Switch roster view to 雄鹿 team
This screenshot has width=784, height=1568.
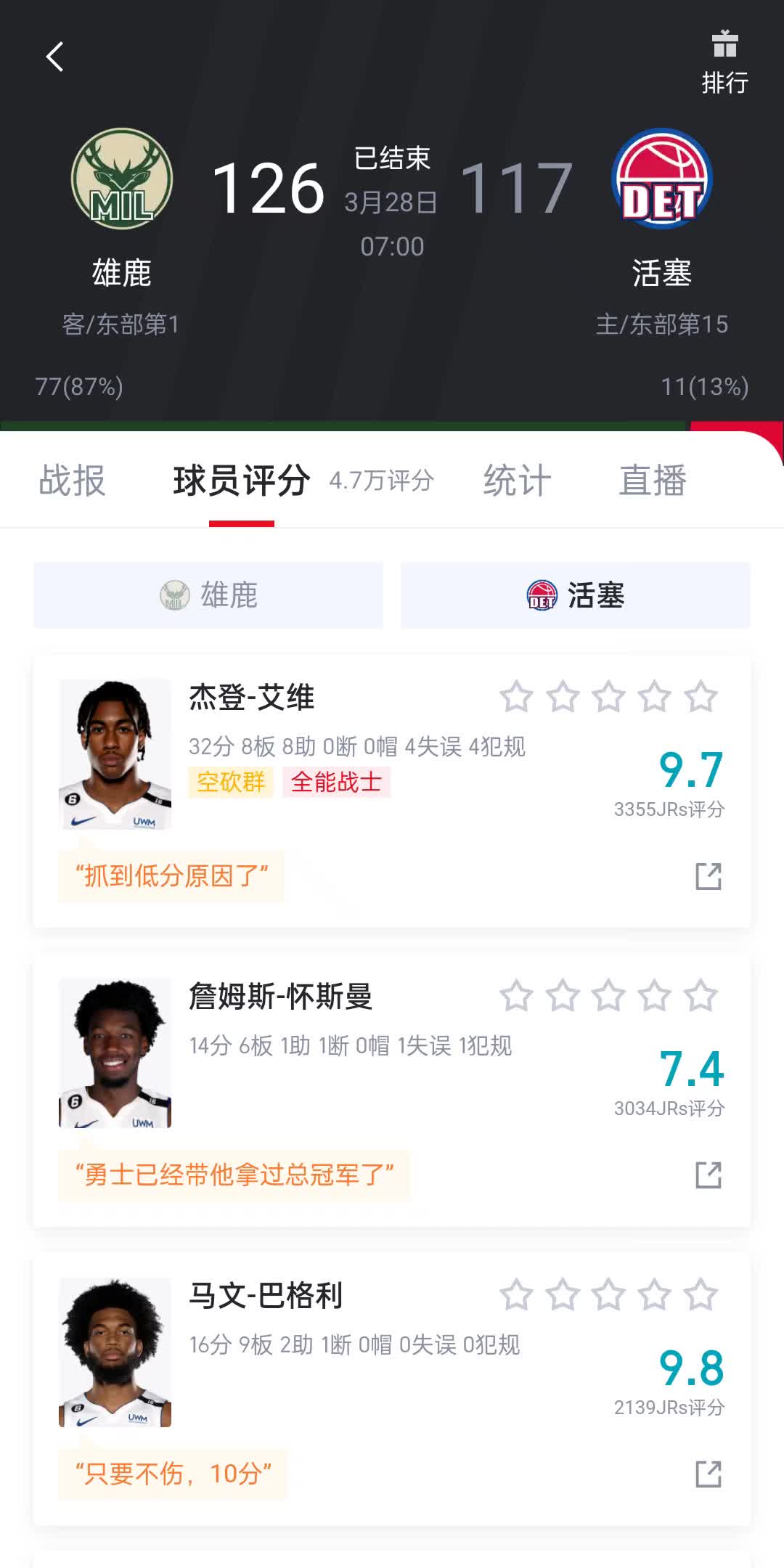point(208,595)
